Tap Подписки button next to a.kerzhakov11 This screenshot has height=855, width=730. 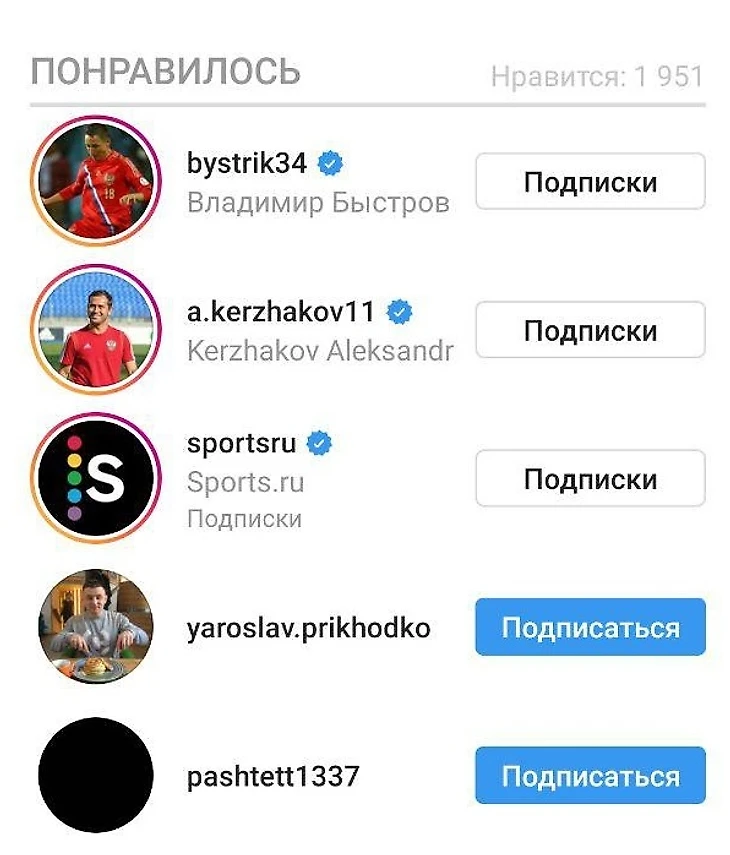590,330
